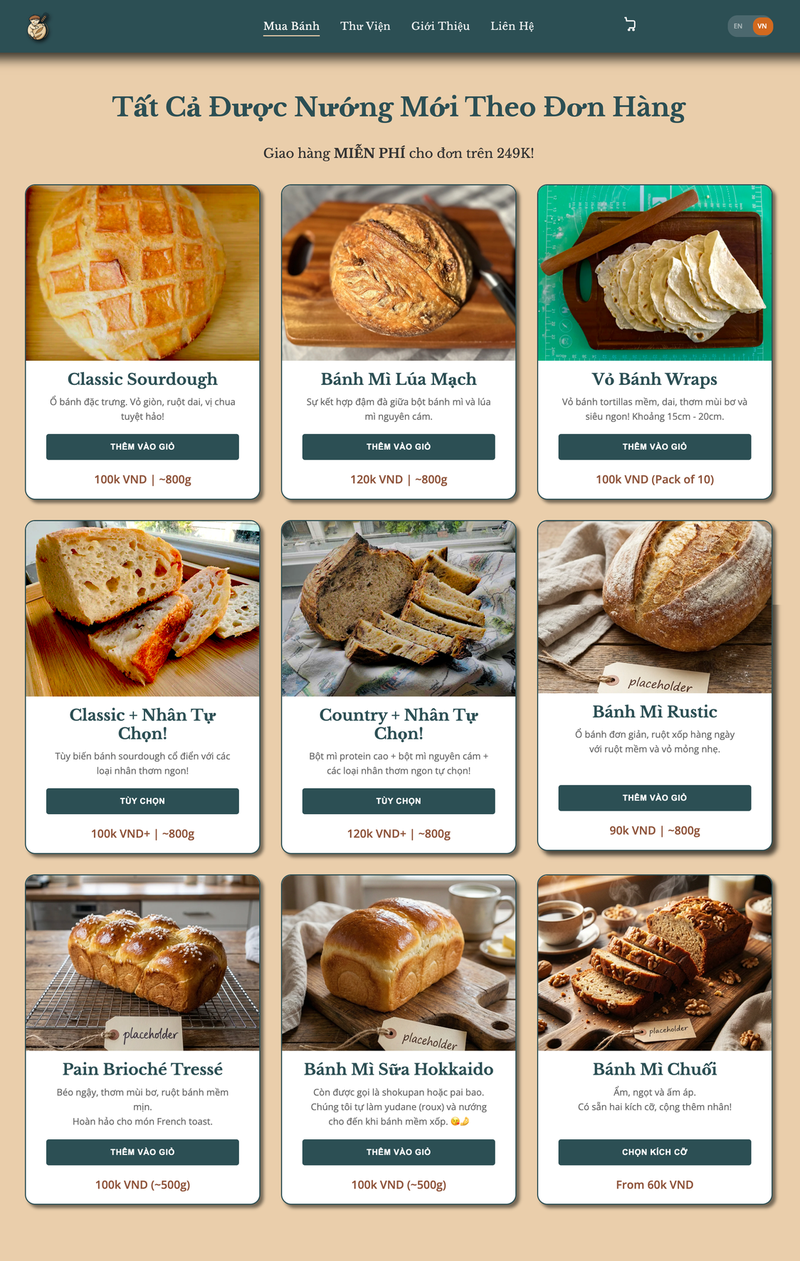Add Vỏ Bánh Wraps to cart
Image resolution: width=800 pixels, height=1261 pixels.
[x=654, y=447]
